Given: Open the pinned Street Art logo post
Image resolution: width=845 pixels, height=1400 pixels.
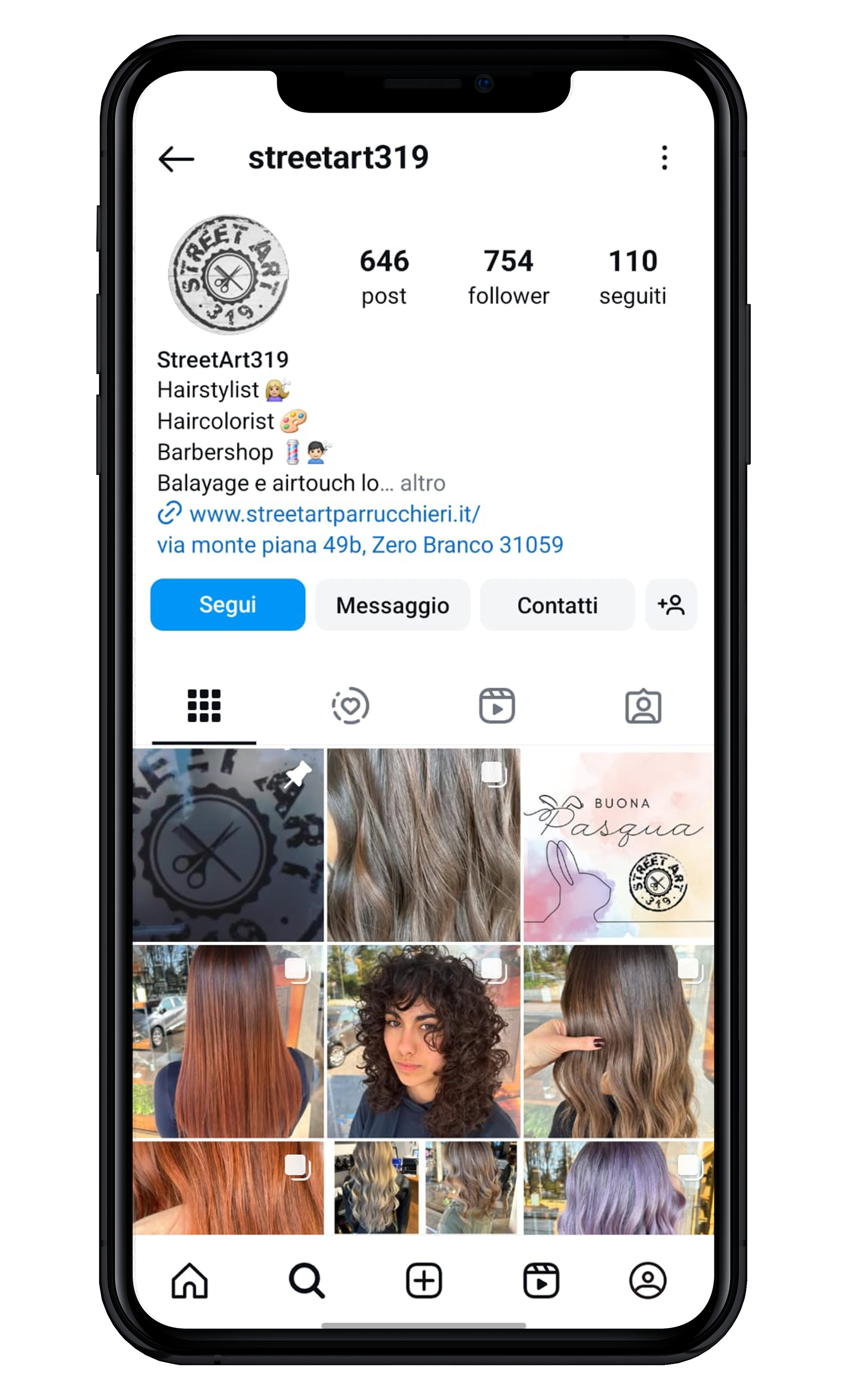Looking at the screenshot, I should click(x=228, y=845).
